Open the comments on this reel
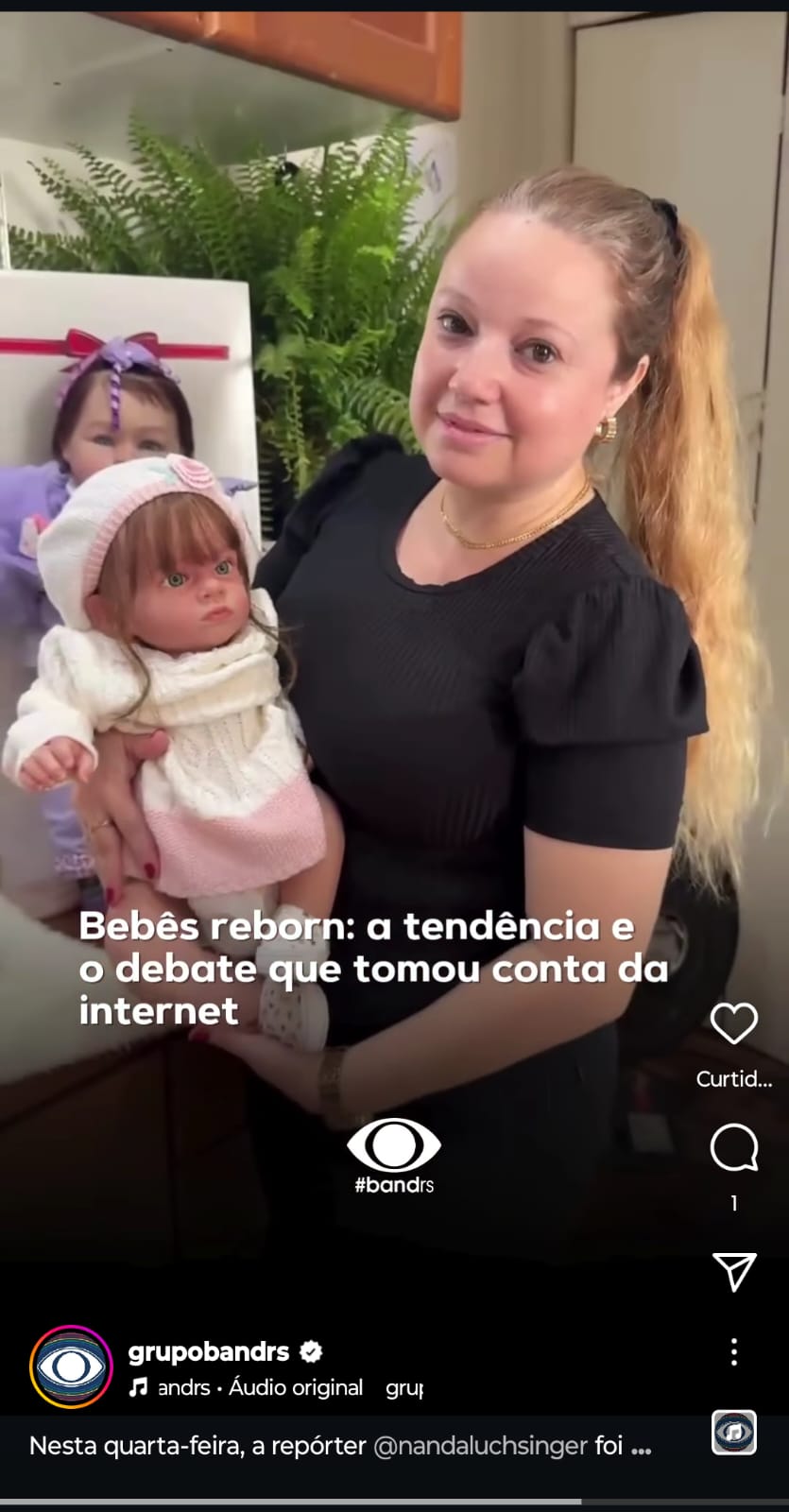 click(734, 1147)
